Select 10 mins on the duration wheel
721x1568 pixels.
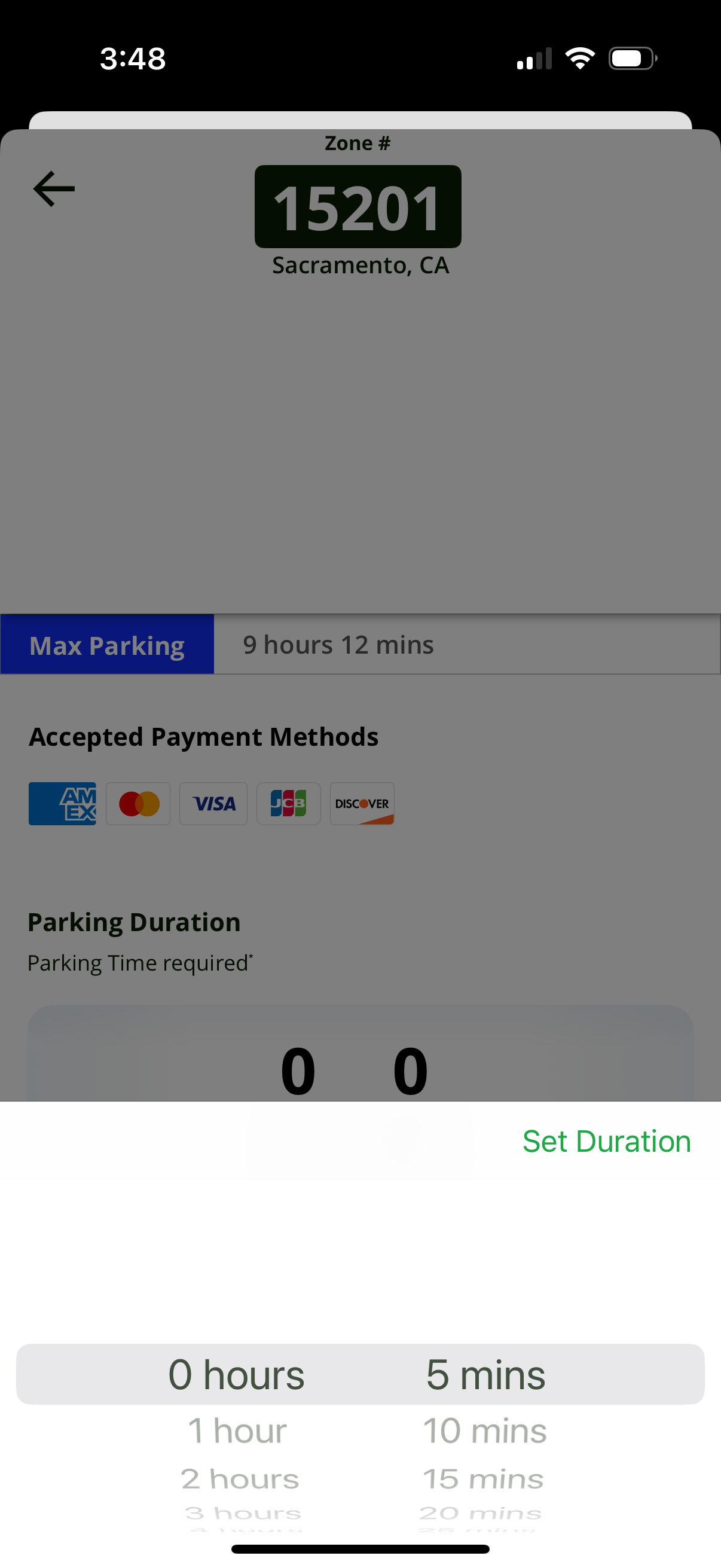click(x=484, y=1430)
